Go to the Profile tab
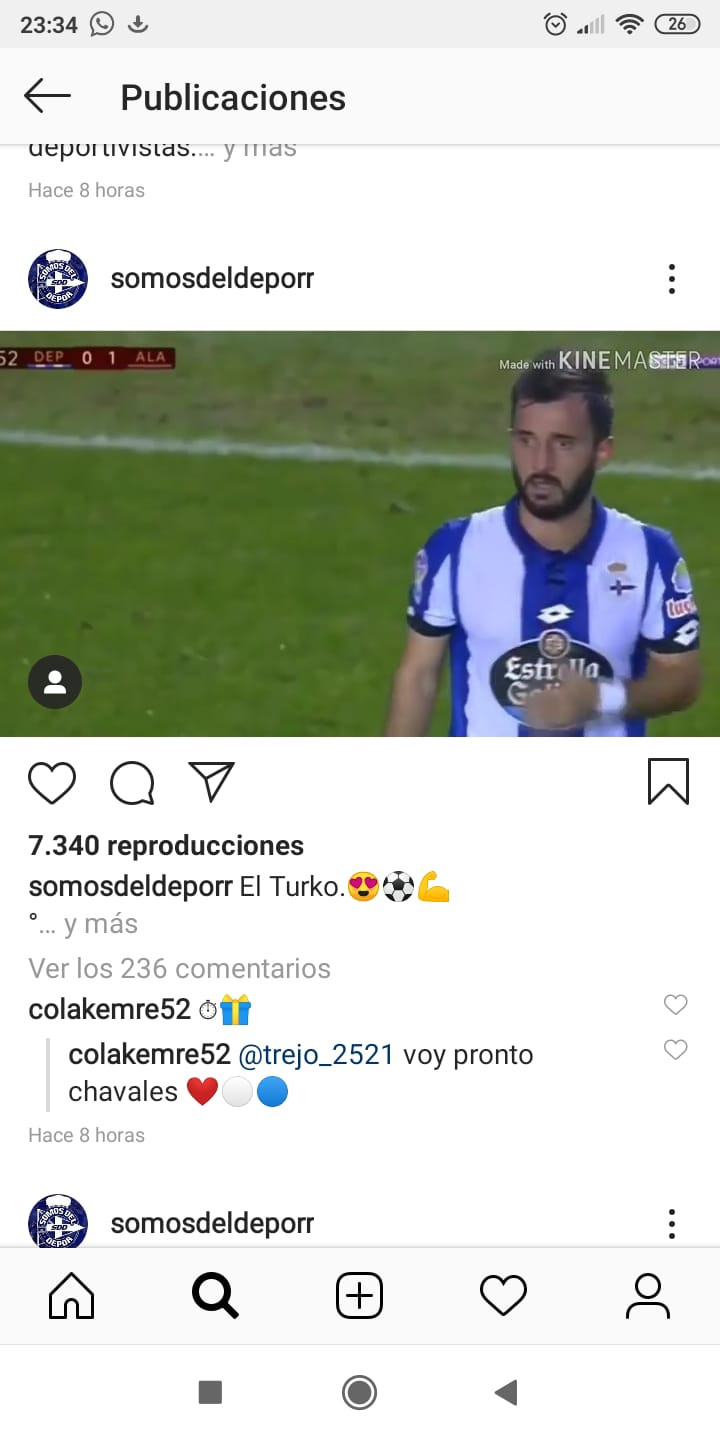Image resolution: width=720 pixels, height=1440 pixels. click(647, 1296)
